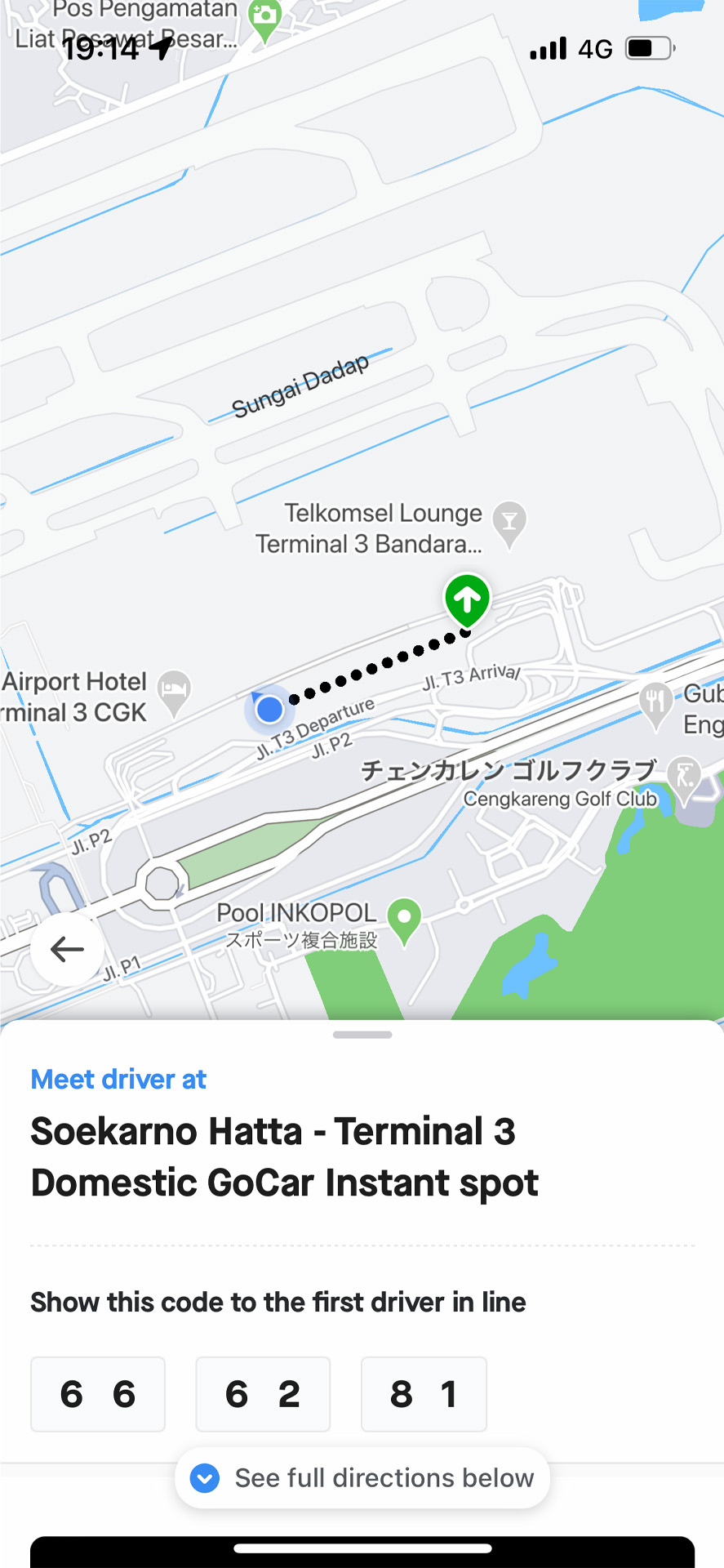The height and width of the screenshot is (1568, 724).
Task: Tap See full directions below
Action: point(362,1477)
